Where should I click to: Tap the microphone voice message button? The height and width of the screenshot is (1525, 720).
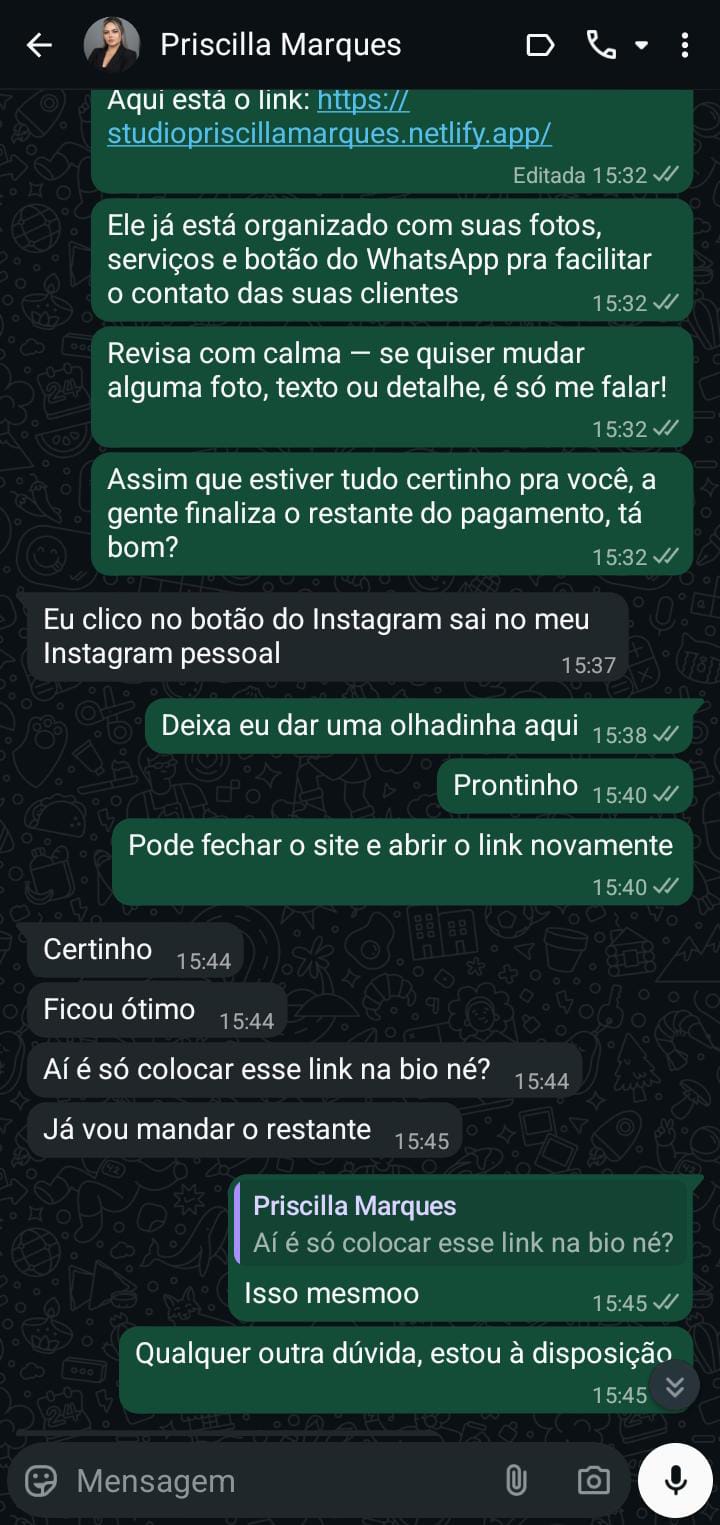(x=676, y=1480)
